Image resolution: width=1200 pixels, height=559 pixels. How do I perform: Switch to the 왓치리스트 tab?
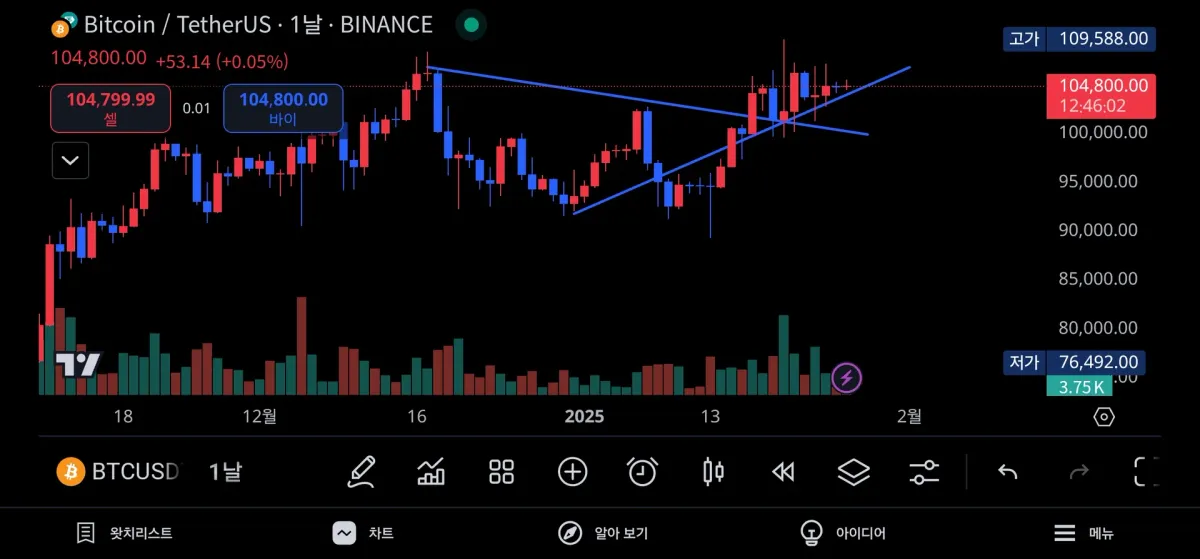[125, 533]
